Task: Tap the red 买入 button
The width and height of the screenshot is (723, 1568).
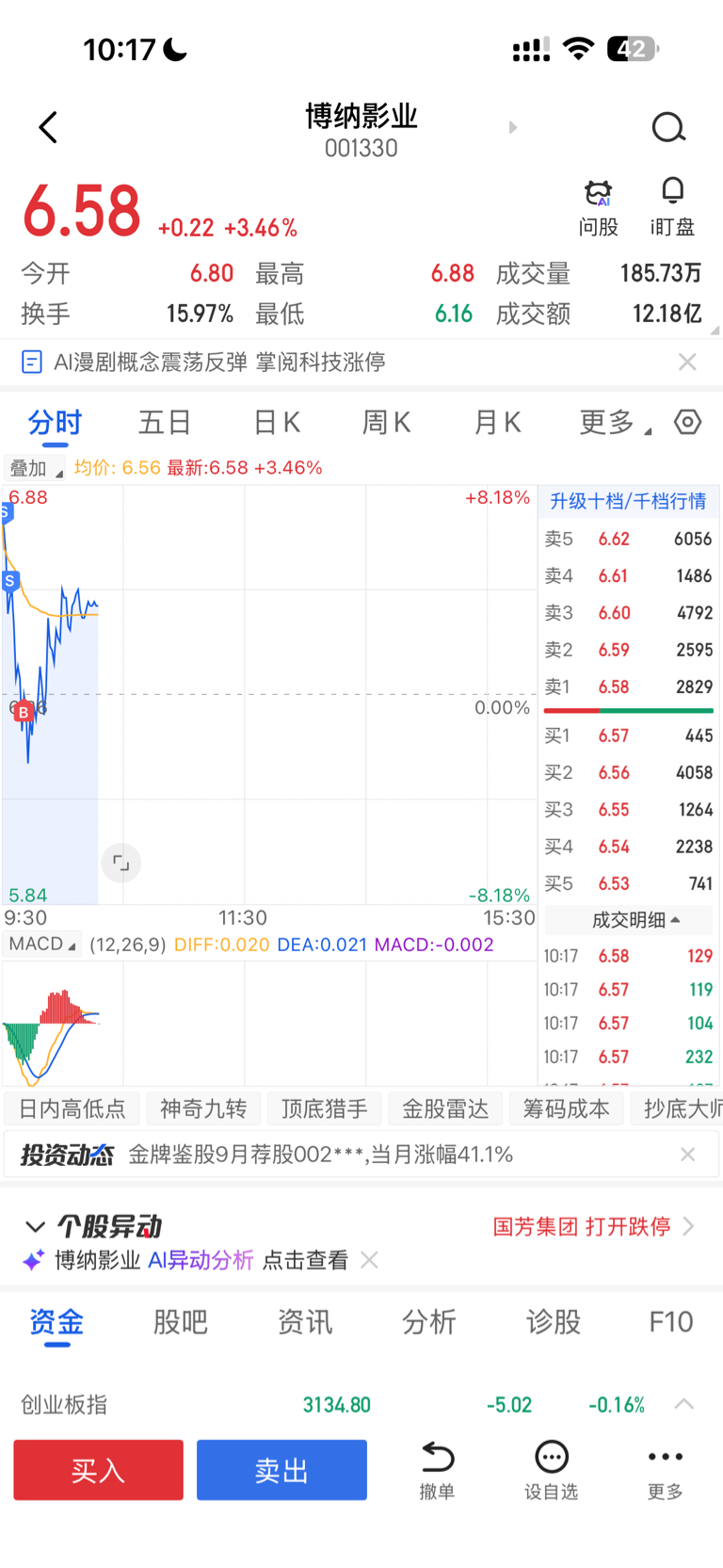Action: 98,1469
